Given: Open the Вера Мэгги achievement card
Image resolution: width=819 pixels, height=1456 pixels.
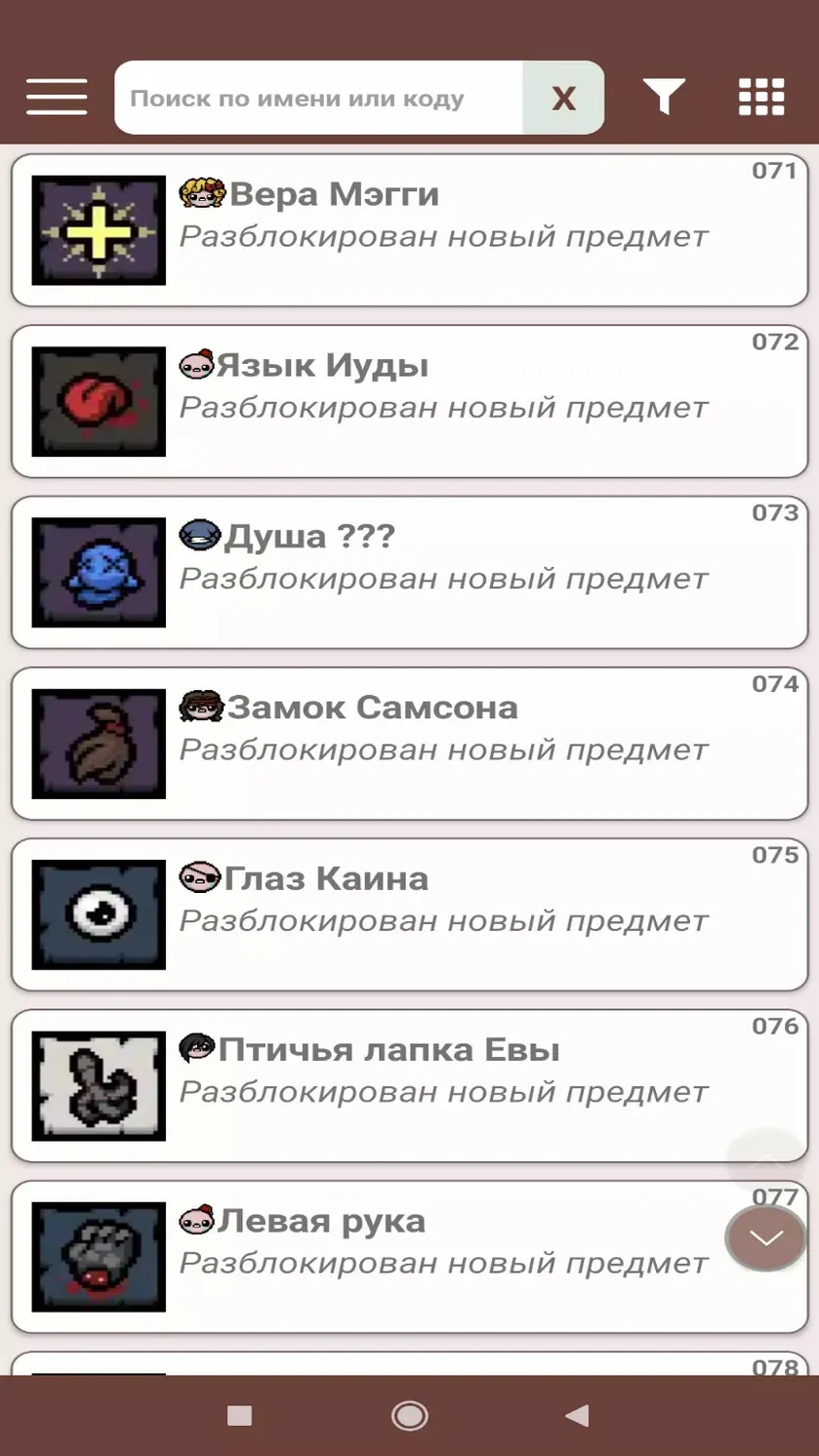Looking at the screenshot, I should (x=410, y=230).
